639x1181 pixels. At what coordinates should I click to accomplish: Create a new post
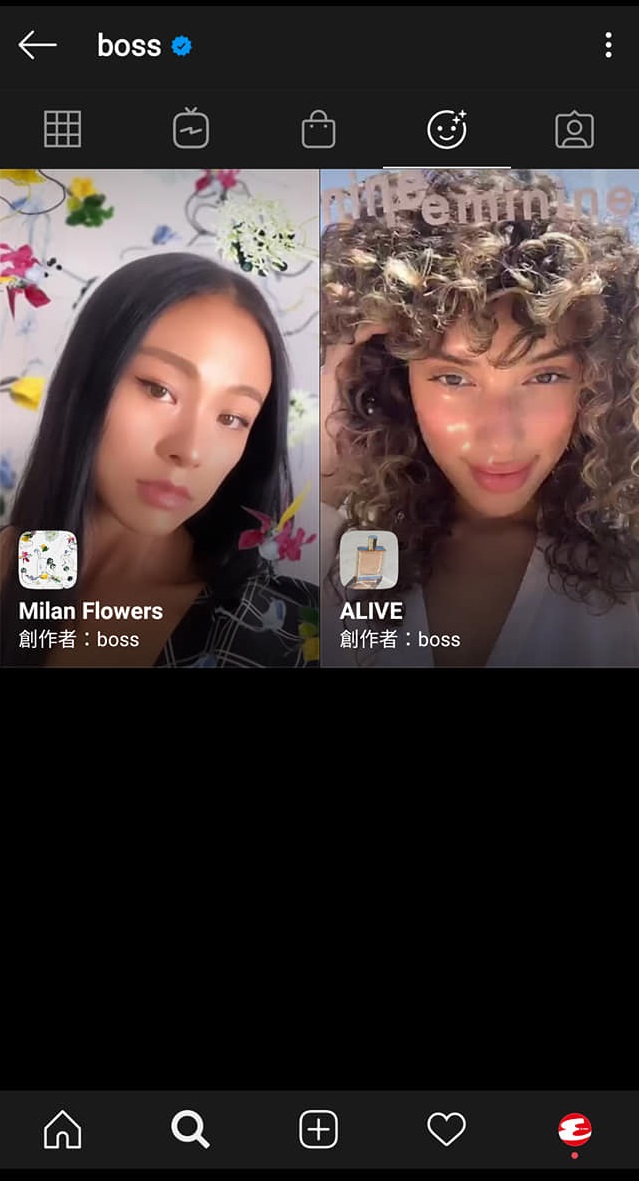pos(318,1130)
